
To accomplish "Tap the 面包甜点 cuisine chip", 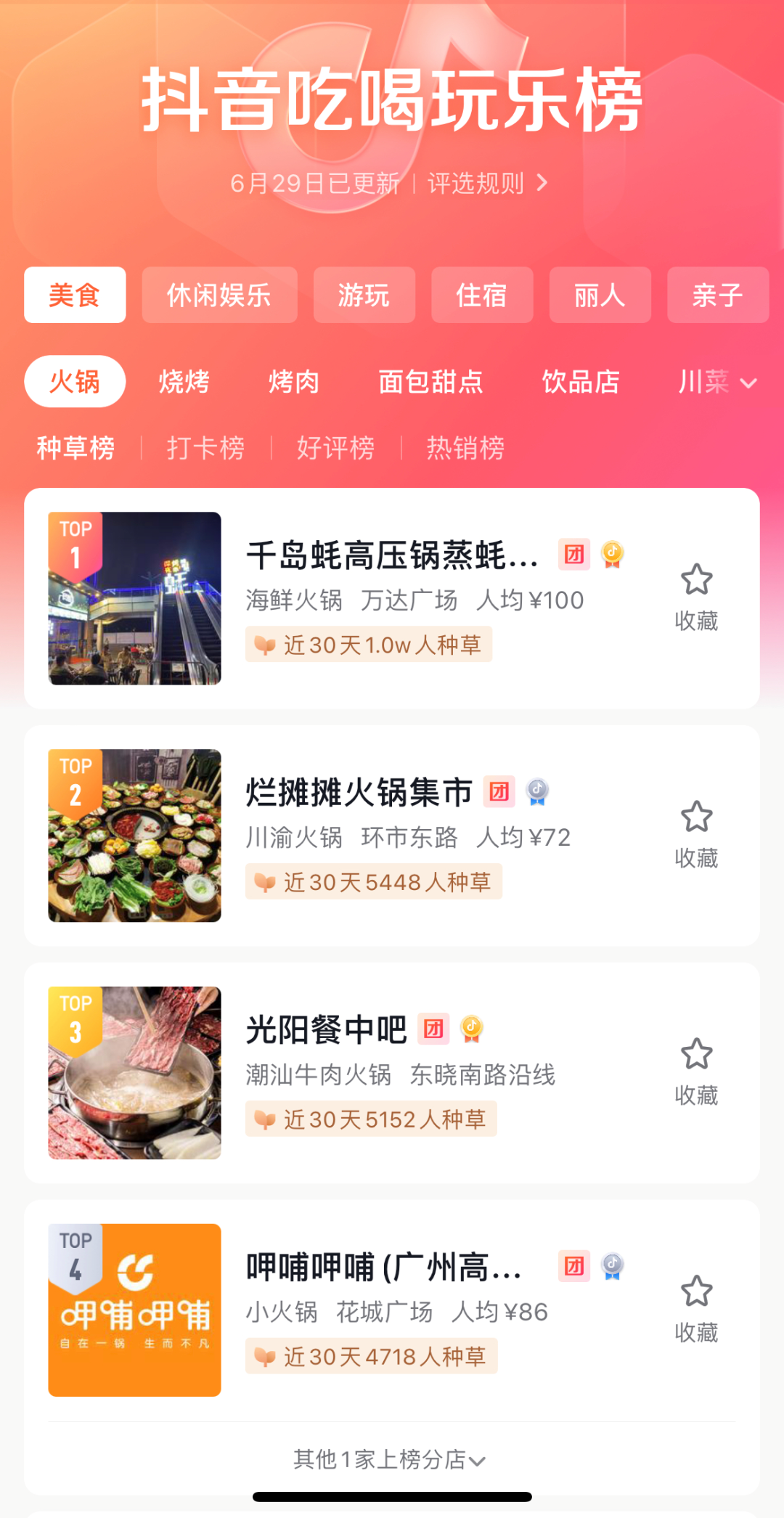I will [x=430, y=382].
